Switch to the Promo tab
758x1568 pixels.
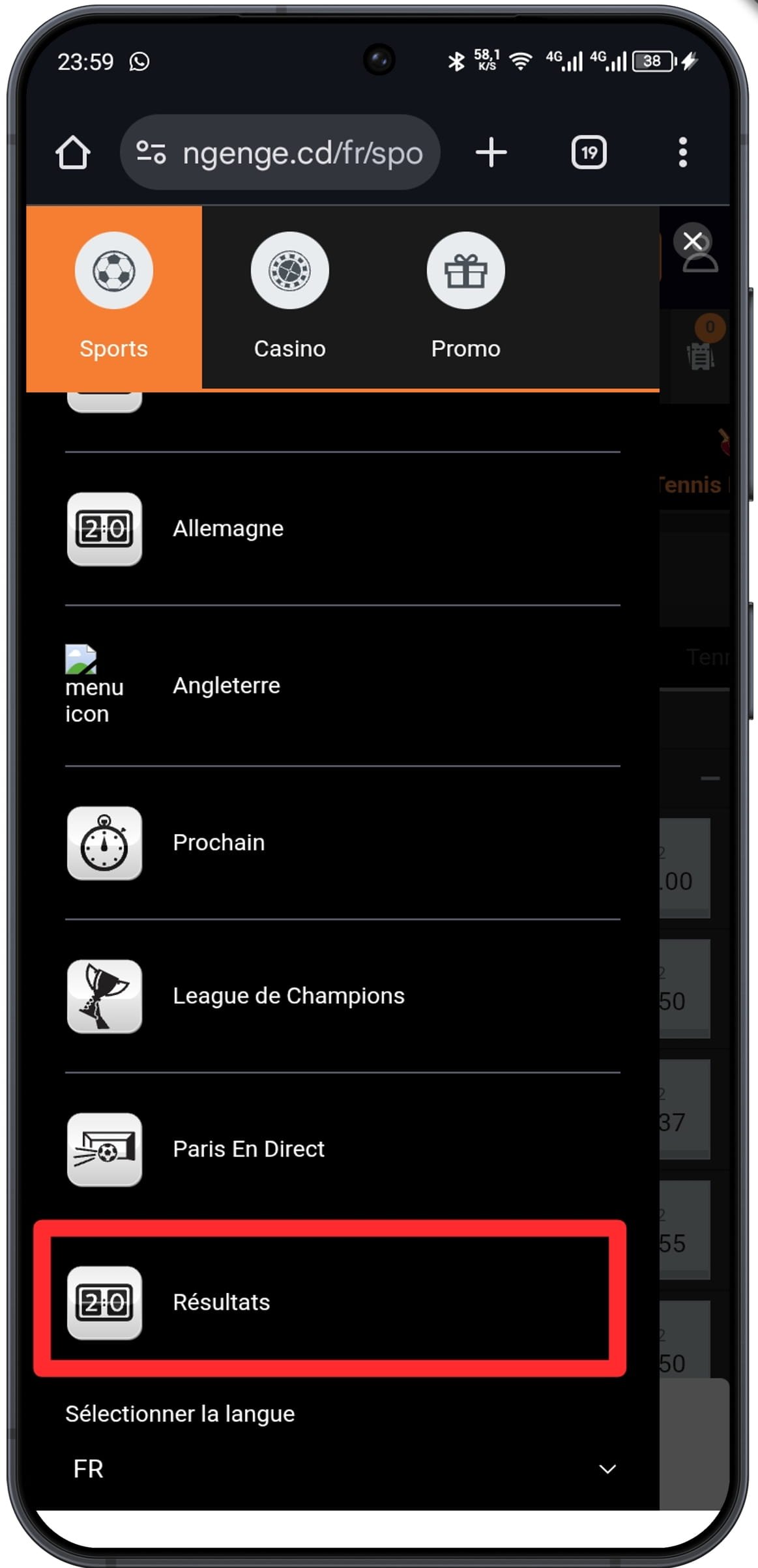[x=465, y=297]
